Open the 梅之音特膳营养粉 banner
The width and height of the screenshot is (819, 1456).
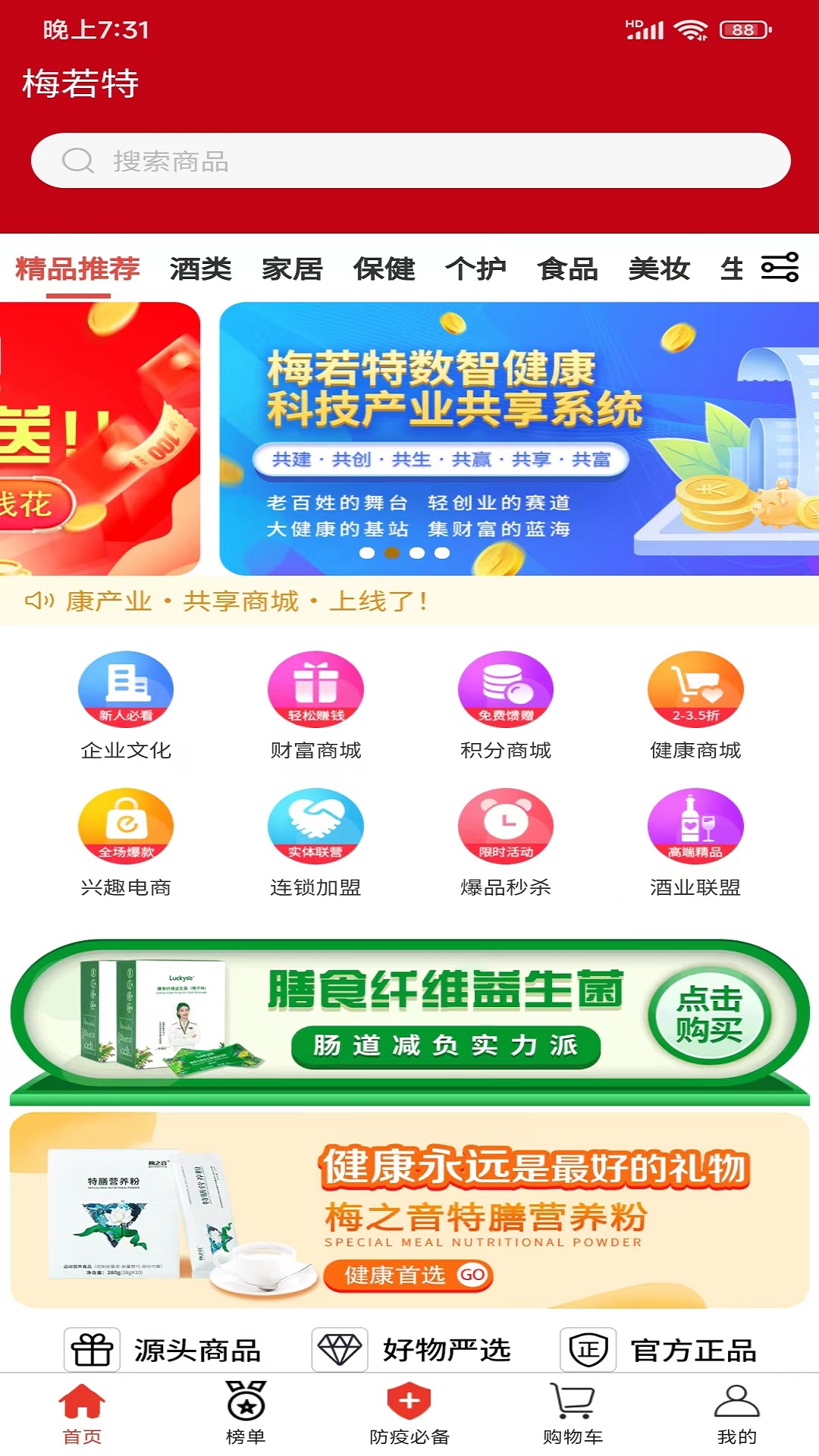pyautogui.click(x=409, y=1210)
